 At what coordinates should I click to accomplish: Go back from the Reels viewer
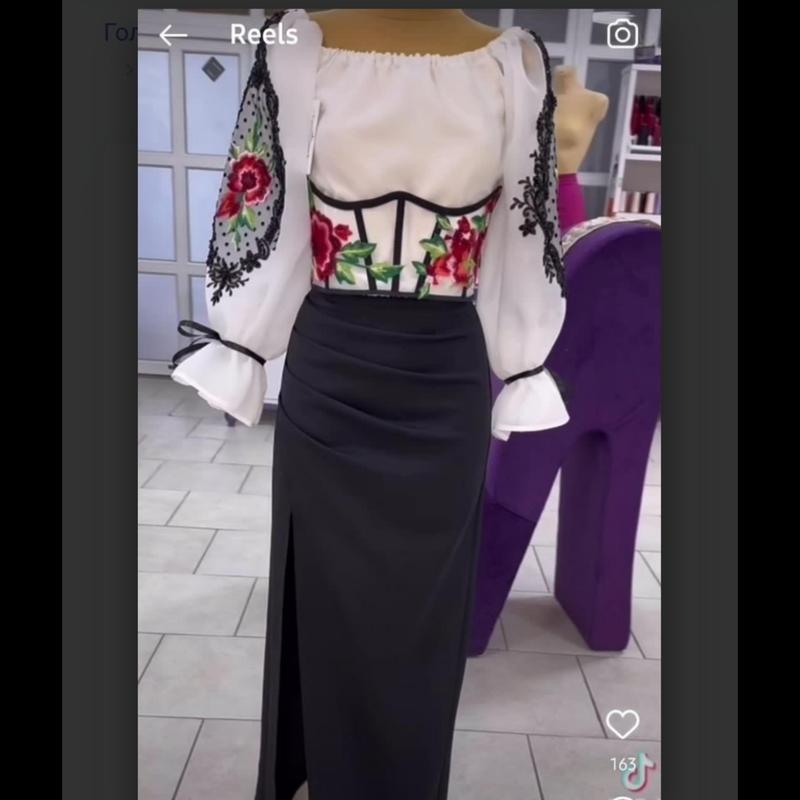click(173, 35)
